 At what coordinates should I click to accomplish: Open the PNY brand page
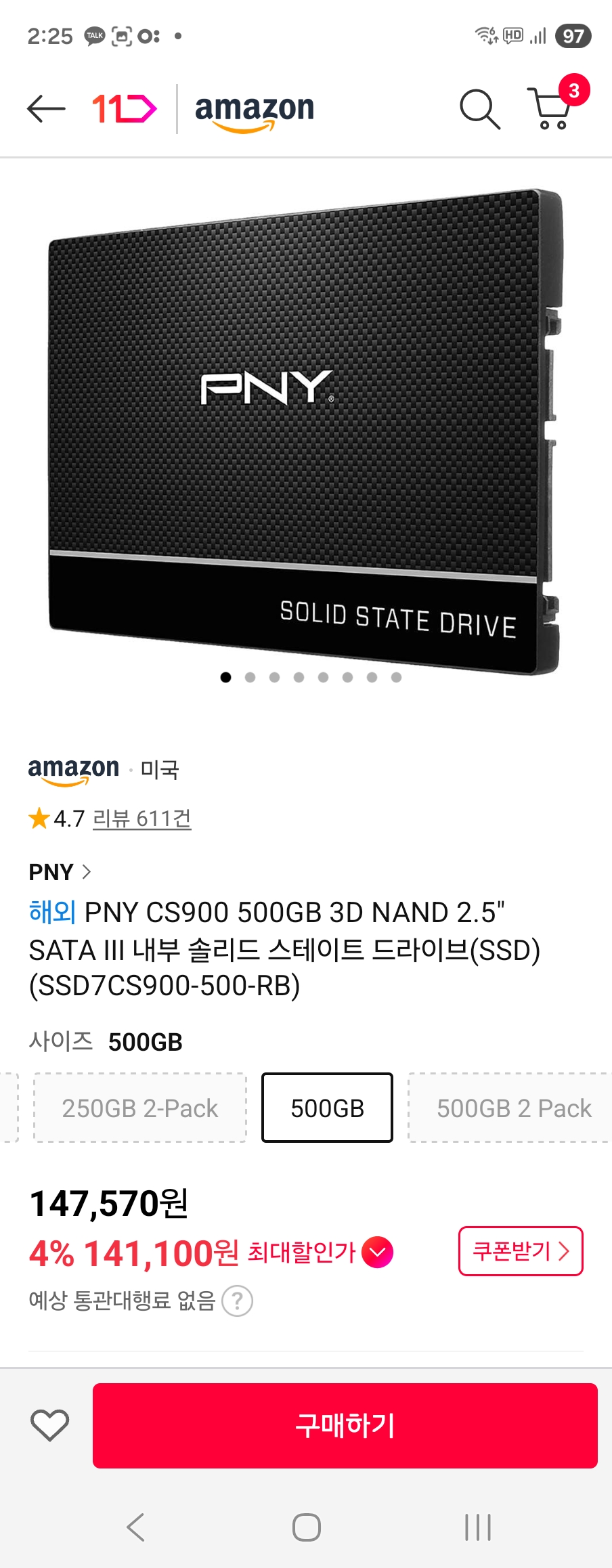pyautogui.click(x=60, y=872)
